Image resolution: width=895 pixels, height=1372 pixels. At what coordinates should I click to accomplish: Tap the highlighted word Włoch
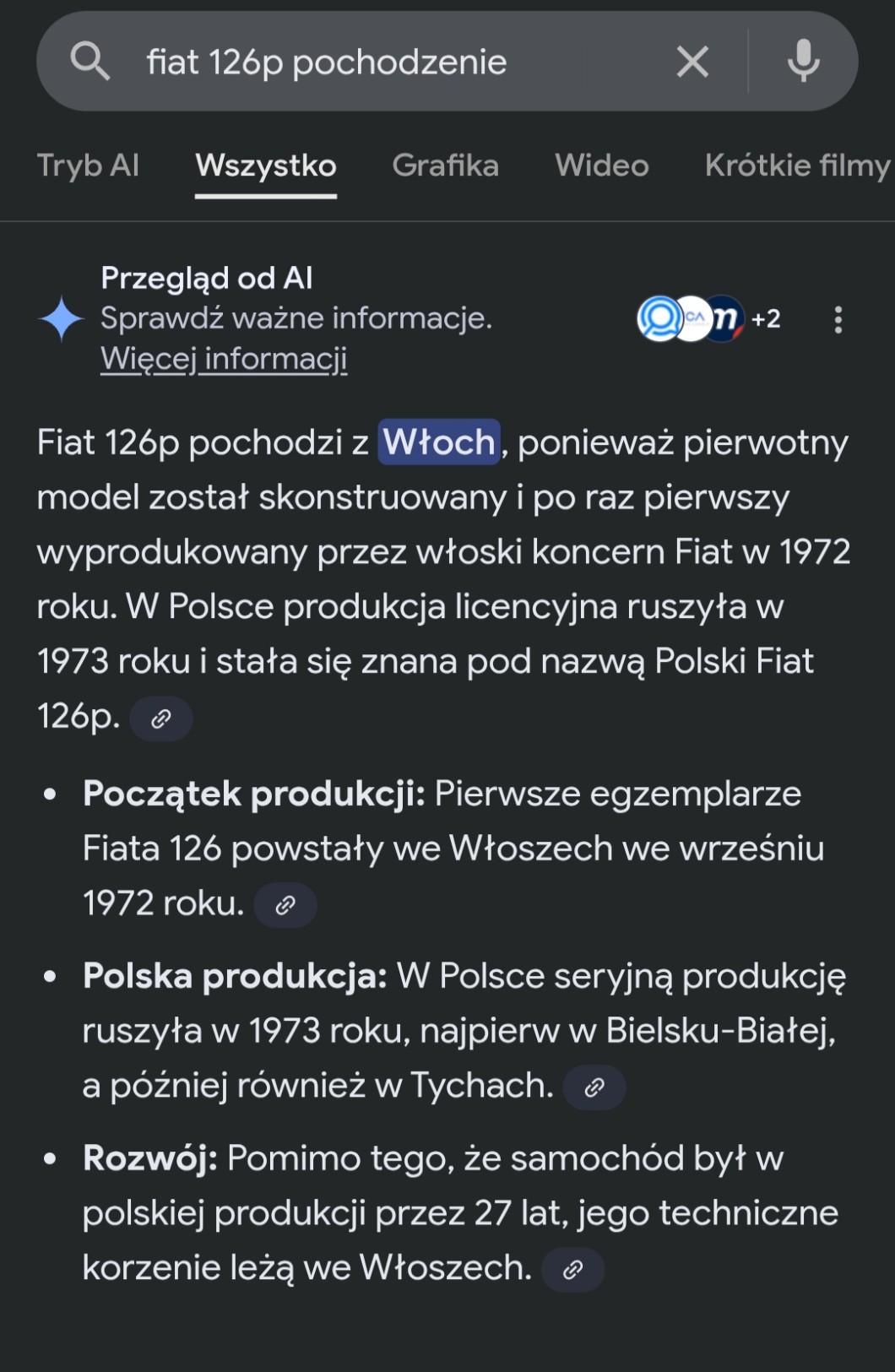click(439, 442)
